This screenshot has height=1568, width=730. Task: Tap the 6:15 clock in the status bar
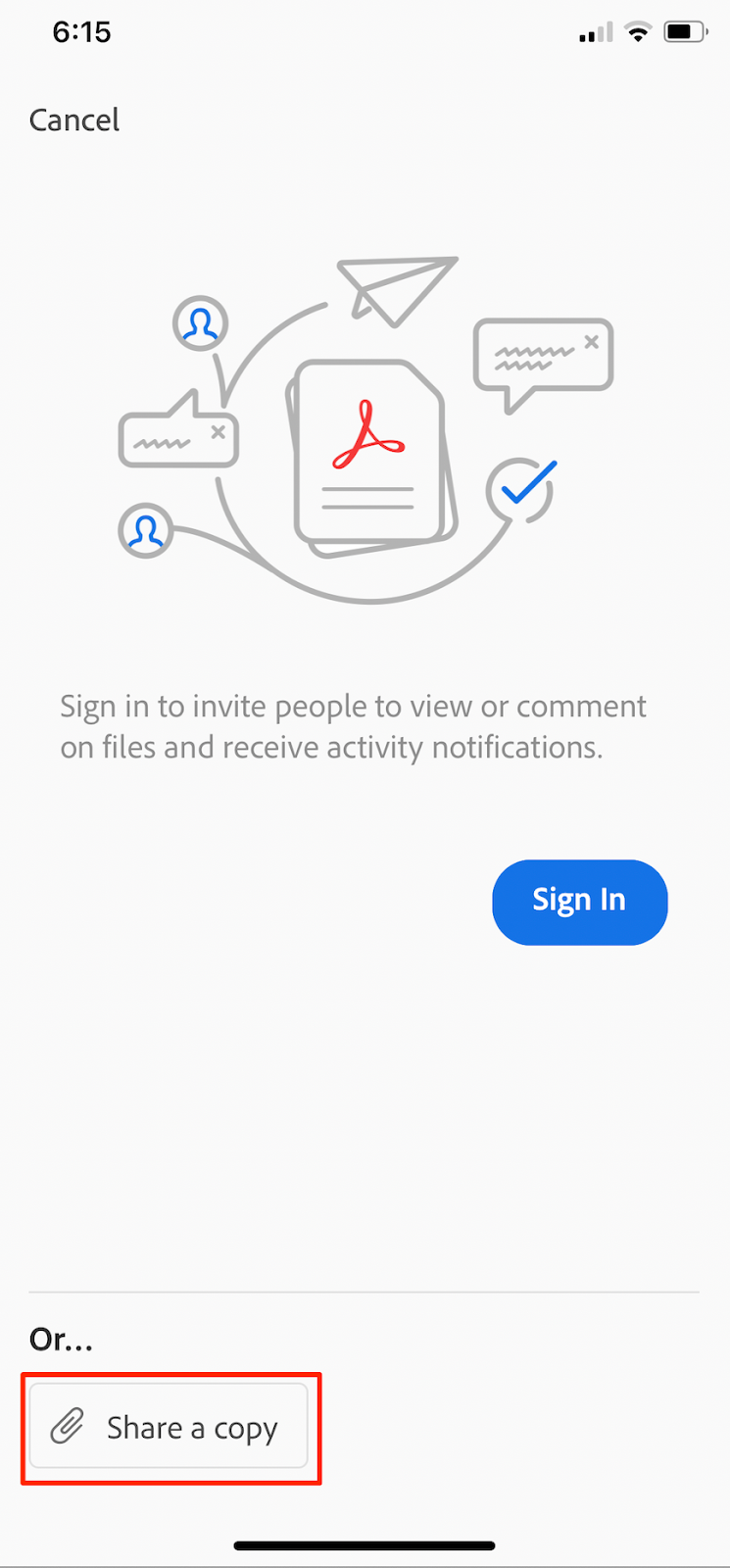pos(82,32)
